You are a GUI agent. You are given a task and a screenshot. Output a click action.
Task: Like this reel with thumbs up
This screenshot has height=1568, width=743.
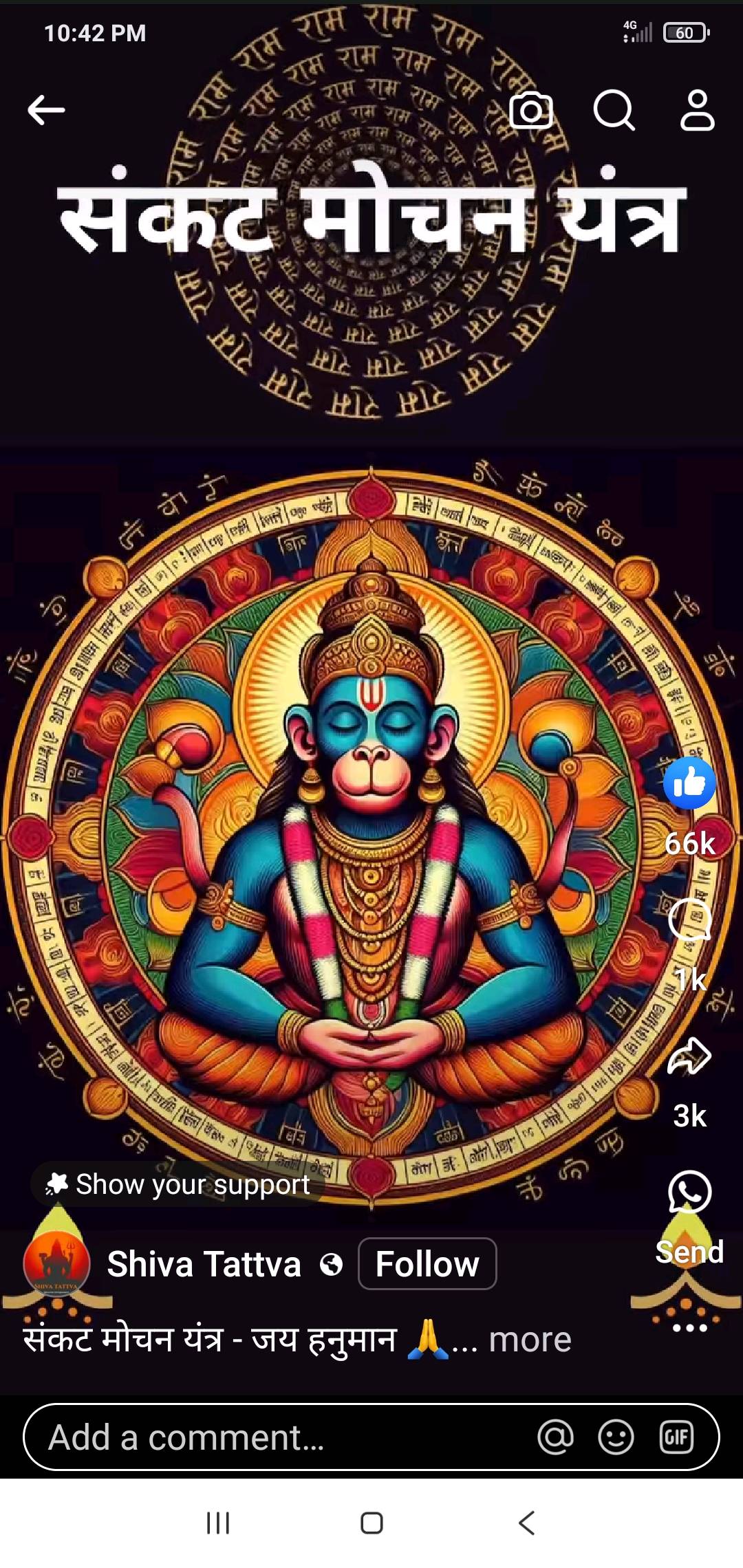[x=689, y=783]
